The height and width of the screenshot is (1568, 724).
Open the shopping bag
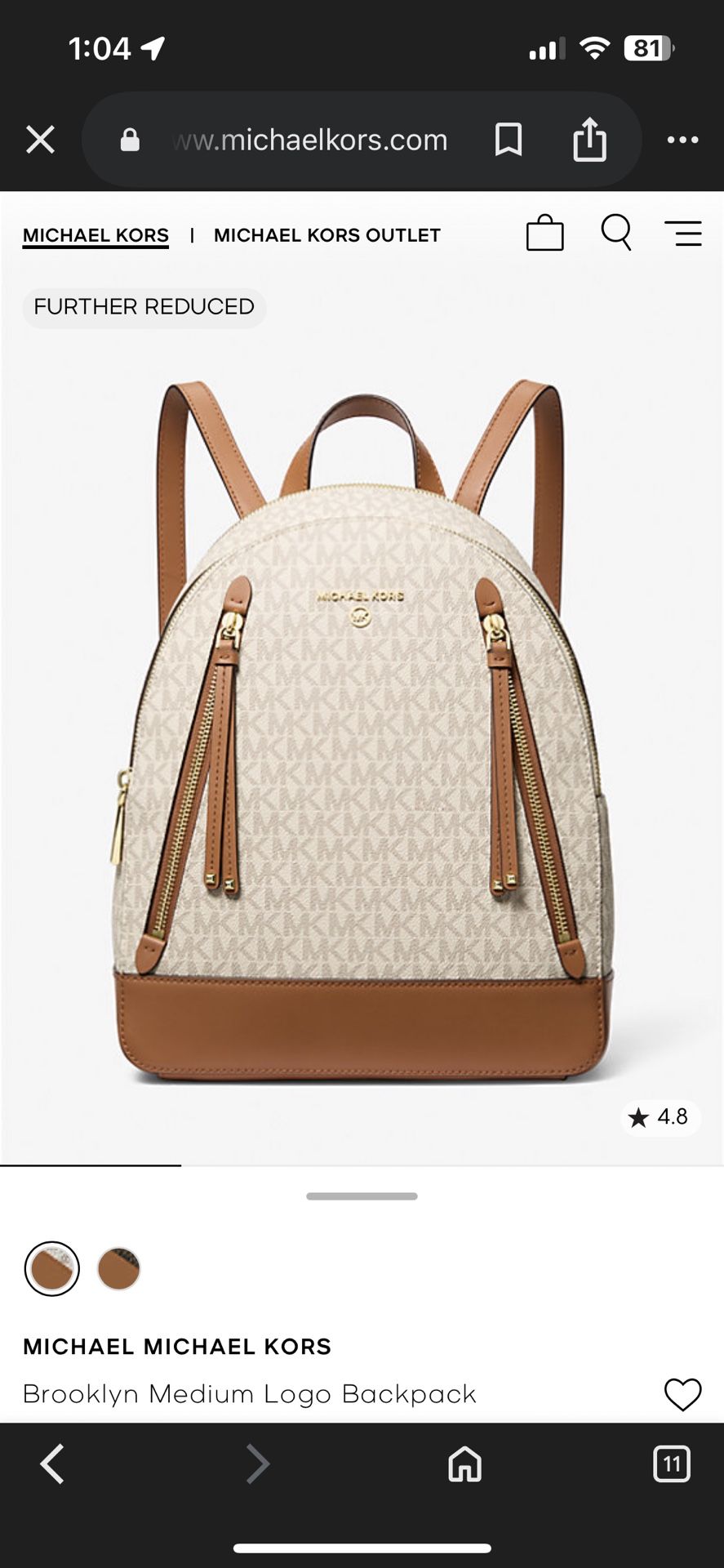544,234
